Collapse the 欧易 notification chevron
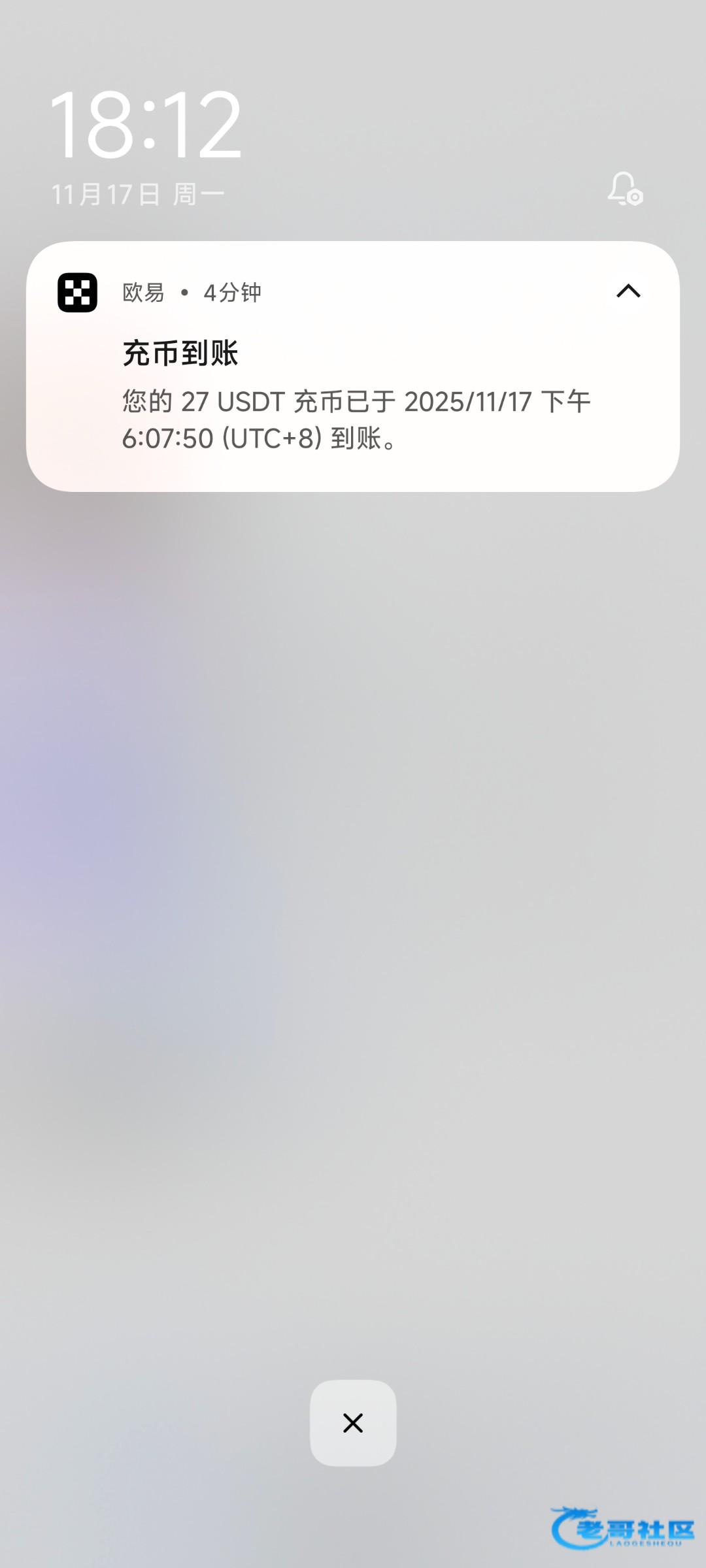Viewport: 706px width, 1568px height. coord(628,291)
